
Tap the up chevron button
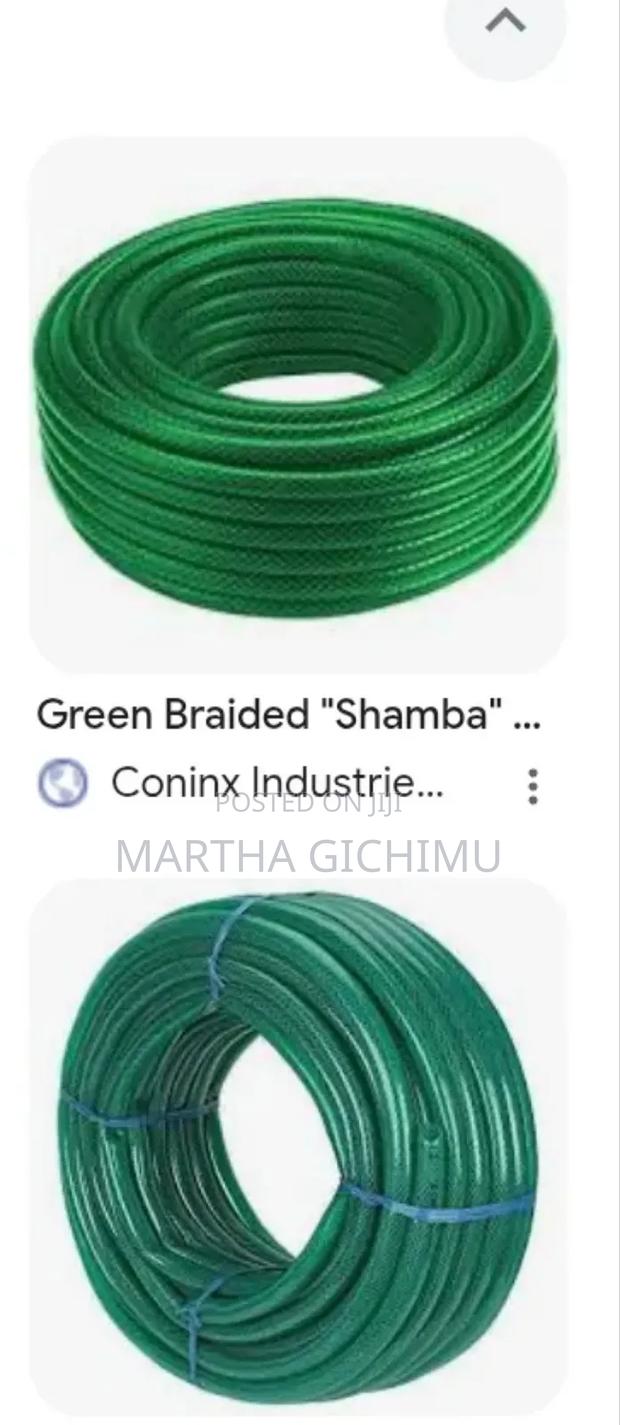(x=505, y=22)
